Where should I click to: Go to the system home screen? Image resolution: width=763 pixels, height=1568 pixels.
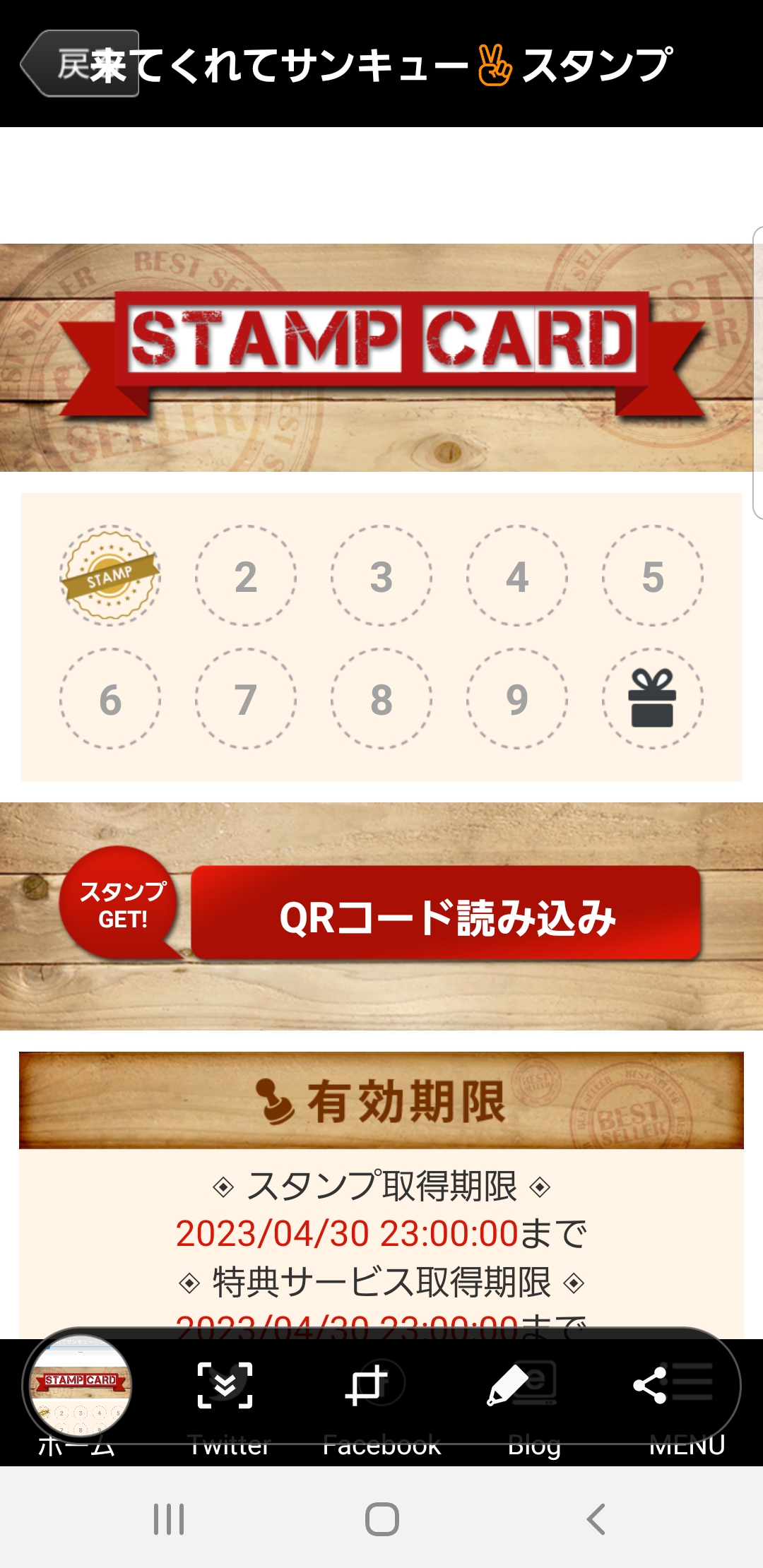click(382, 1519)
